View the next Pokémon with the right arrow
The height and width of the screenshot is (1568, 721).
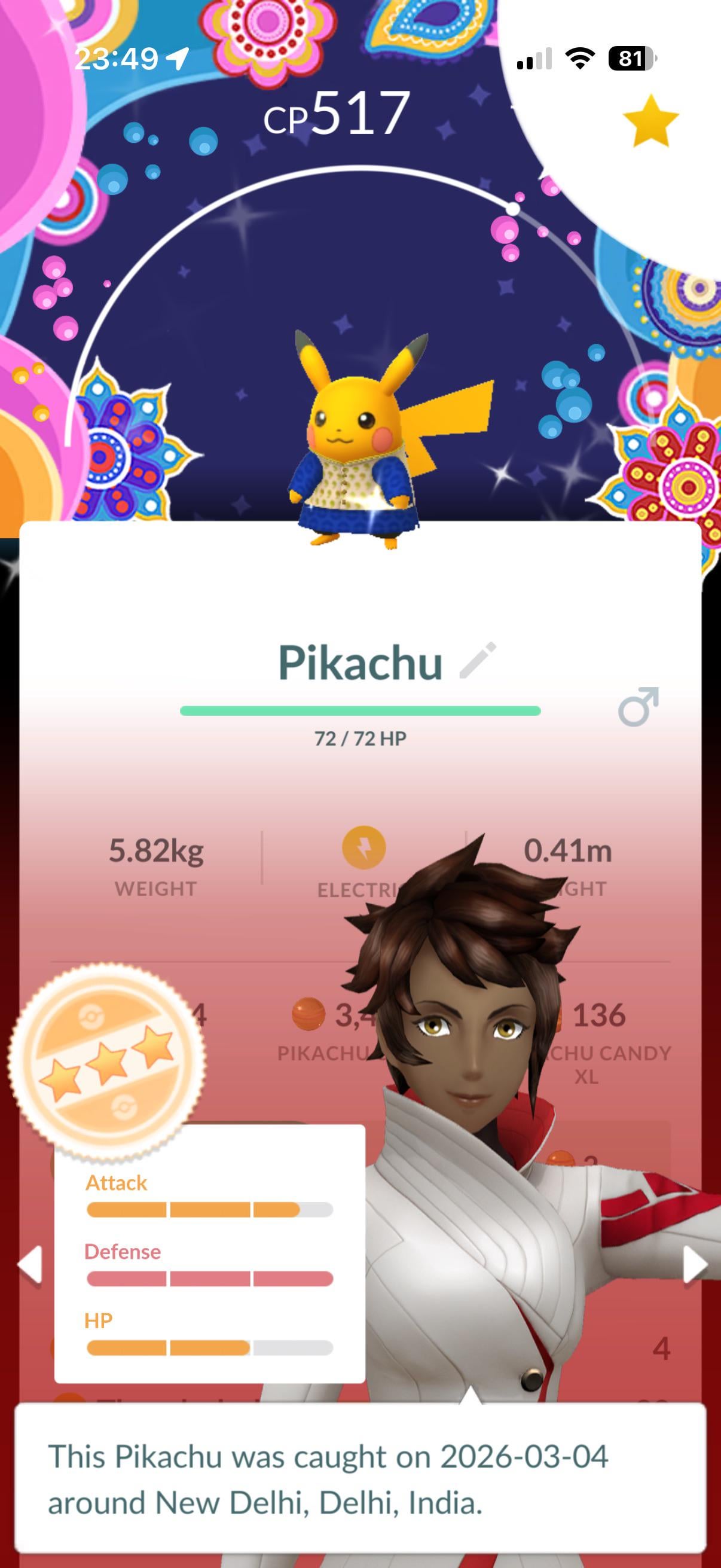[x=693, y=1264]
